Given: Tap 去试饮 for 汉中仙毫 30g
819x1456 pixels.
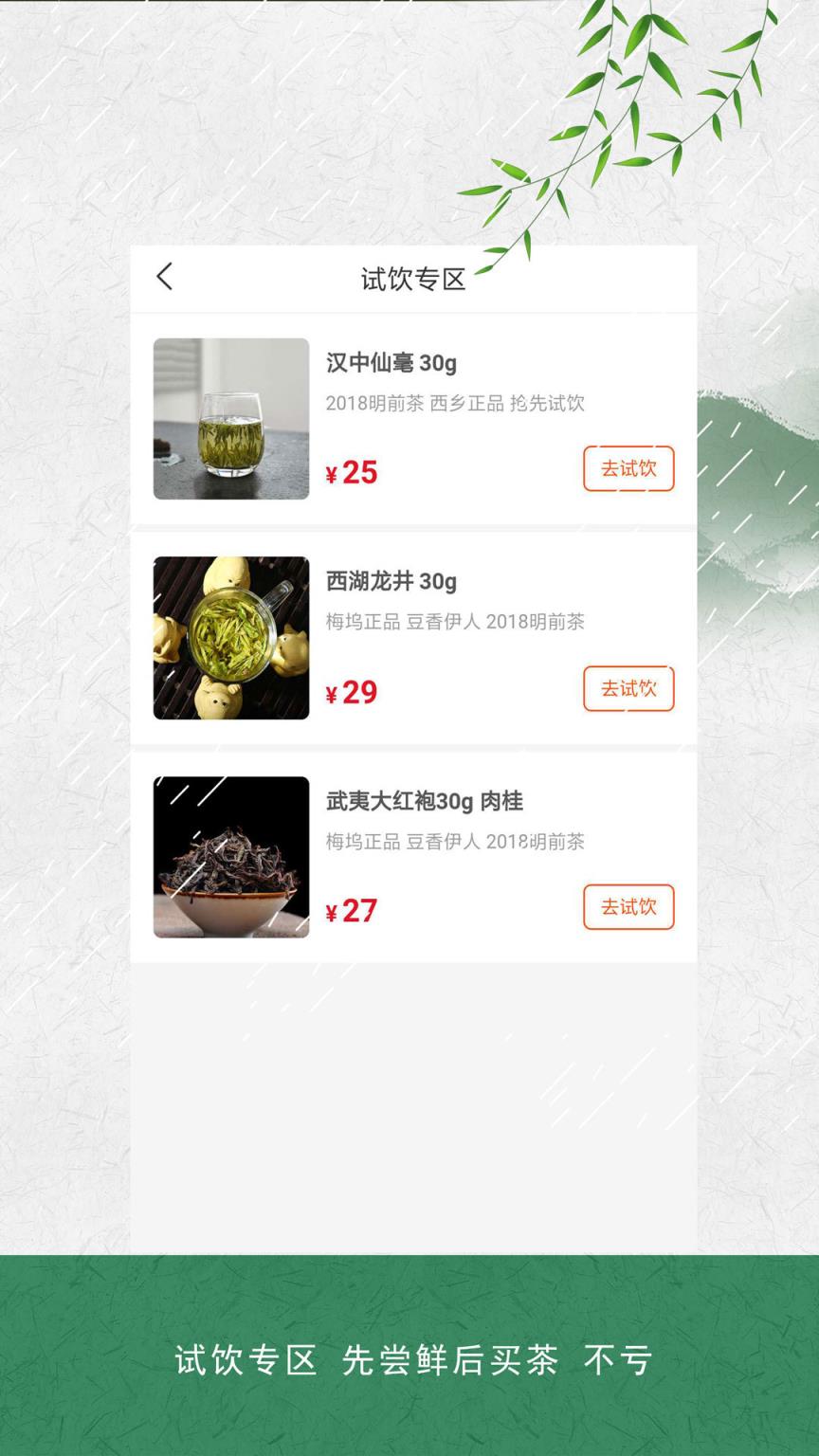Looking at the screenshot, I should [x=628, y=468].
